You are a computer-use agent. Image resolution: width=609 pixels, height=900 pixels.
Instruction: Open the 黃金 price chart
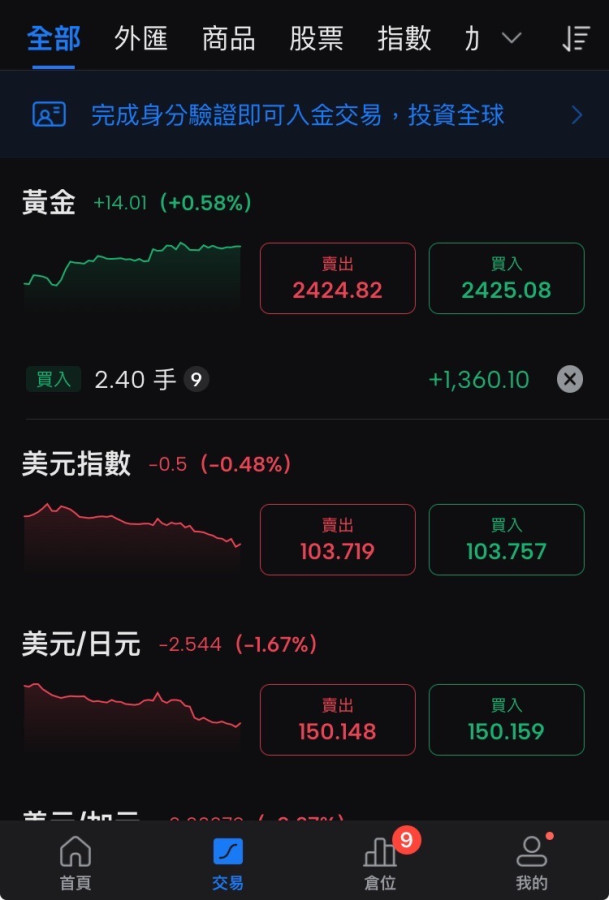[132, 275]
